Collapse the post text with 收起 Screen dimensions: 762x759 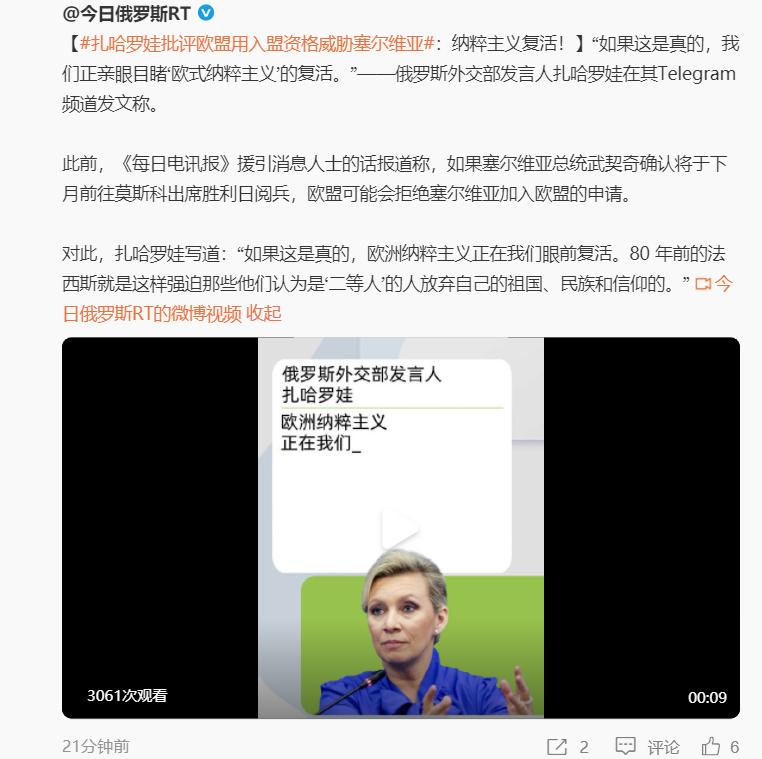[x=264, y=313]
